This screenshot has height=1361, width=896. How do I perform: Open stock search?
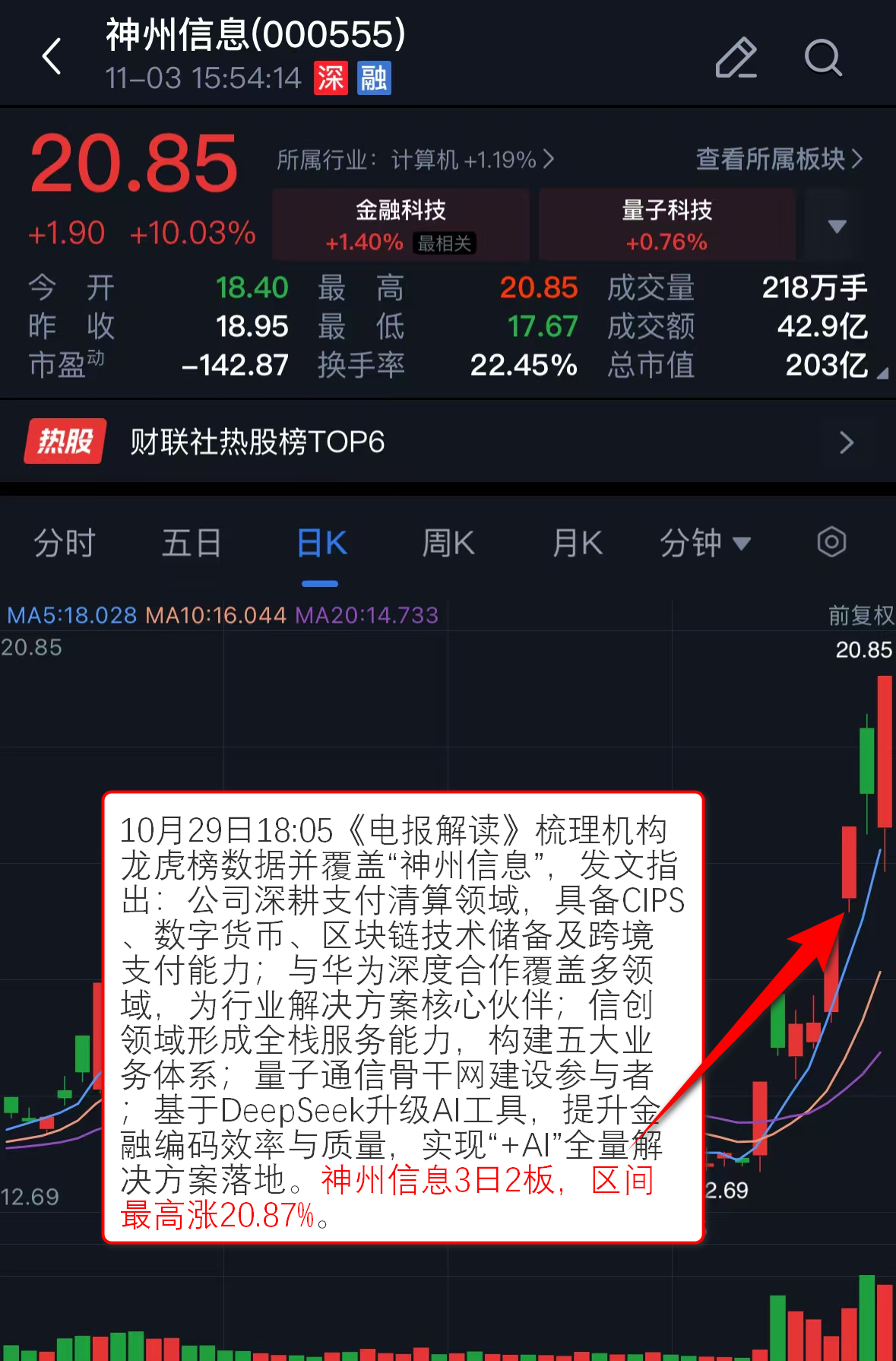(823, 58)
